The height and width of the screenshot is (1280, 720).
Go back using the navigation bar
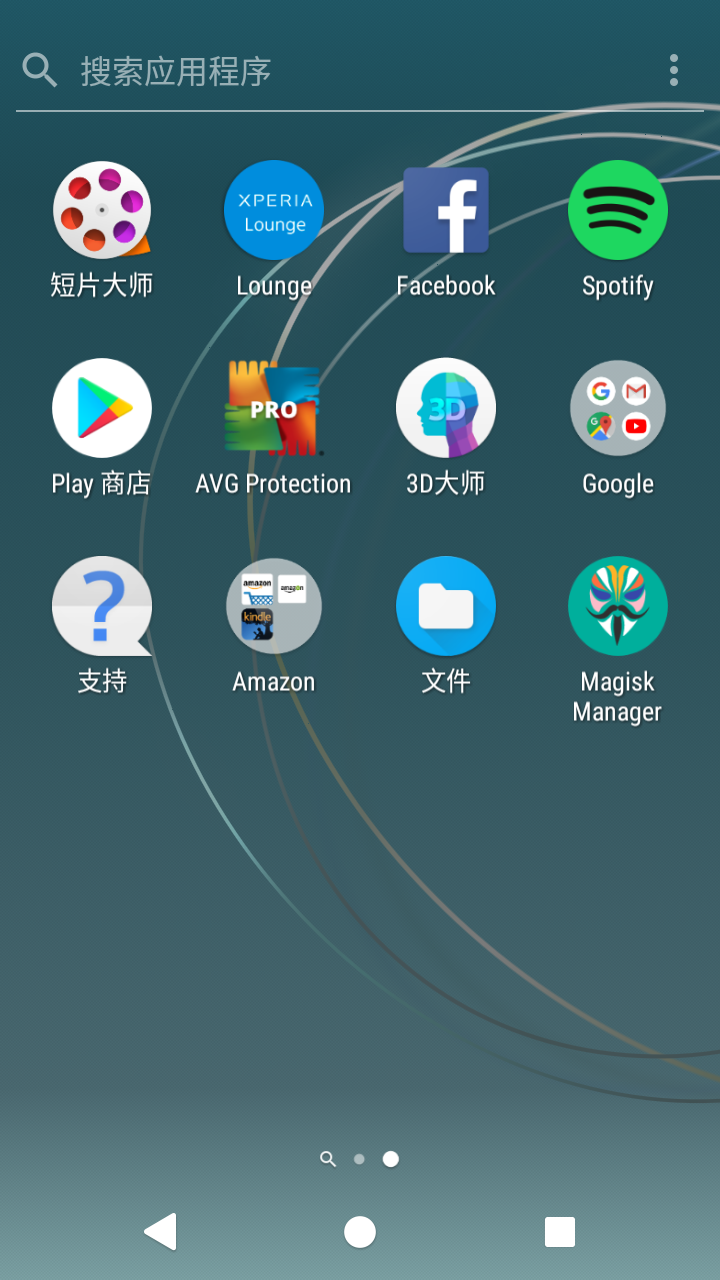click(161, 1232)
